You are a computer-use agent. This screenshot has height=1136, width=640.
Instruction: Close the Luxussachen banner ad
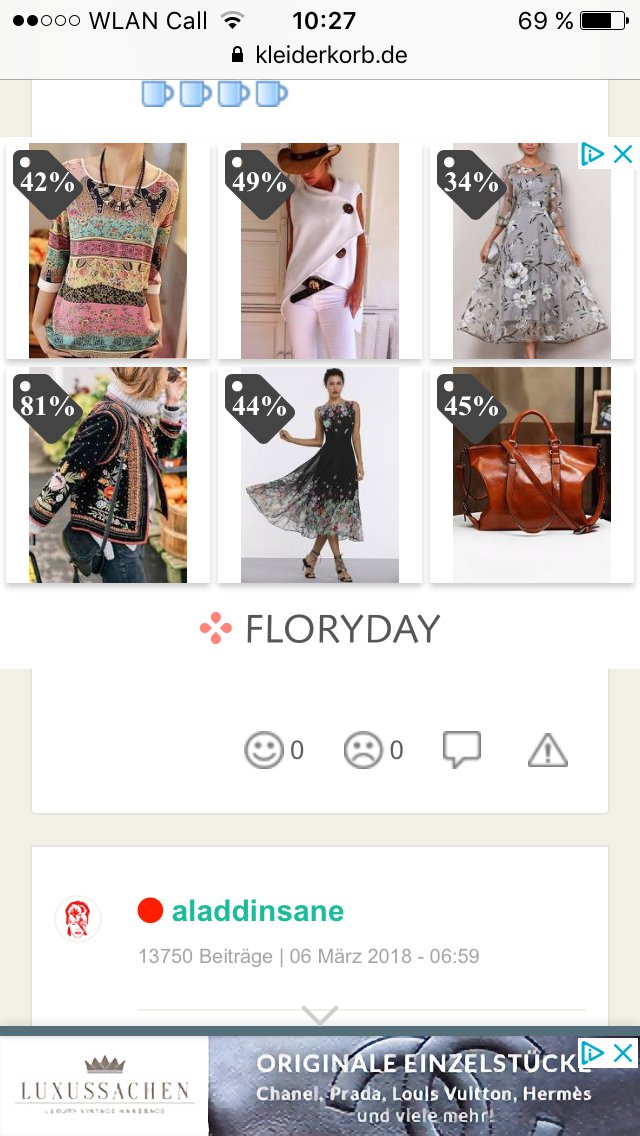[622, 1052]
